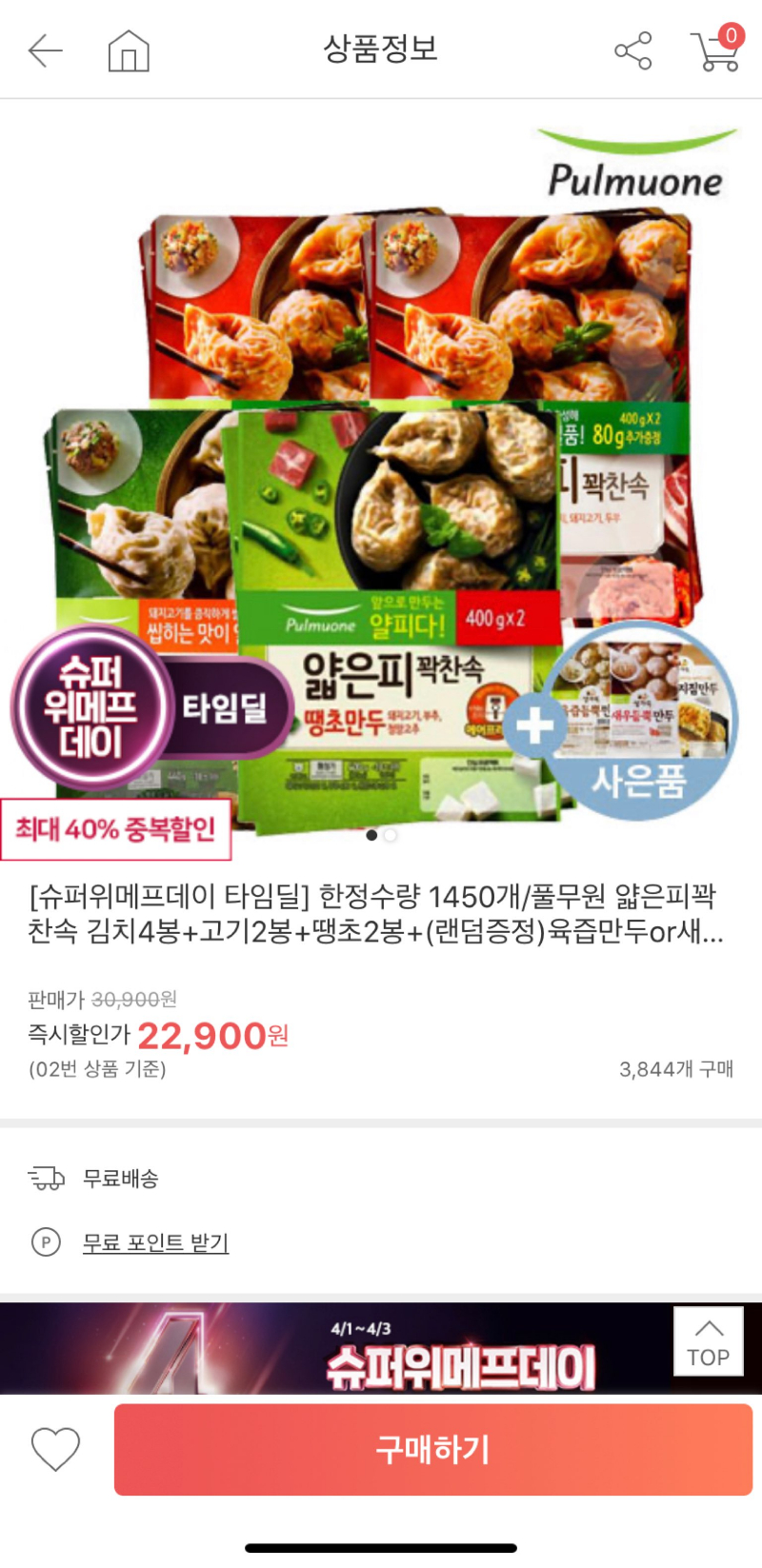Open the Pulmuone dumpling product image
The height and width of the screenshot is (1568, 762).
[x=381, y=476]
